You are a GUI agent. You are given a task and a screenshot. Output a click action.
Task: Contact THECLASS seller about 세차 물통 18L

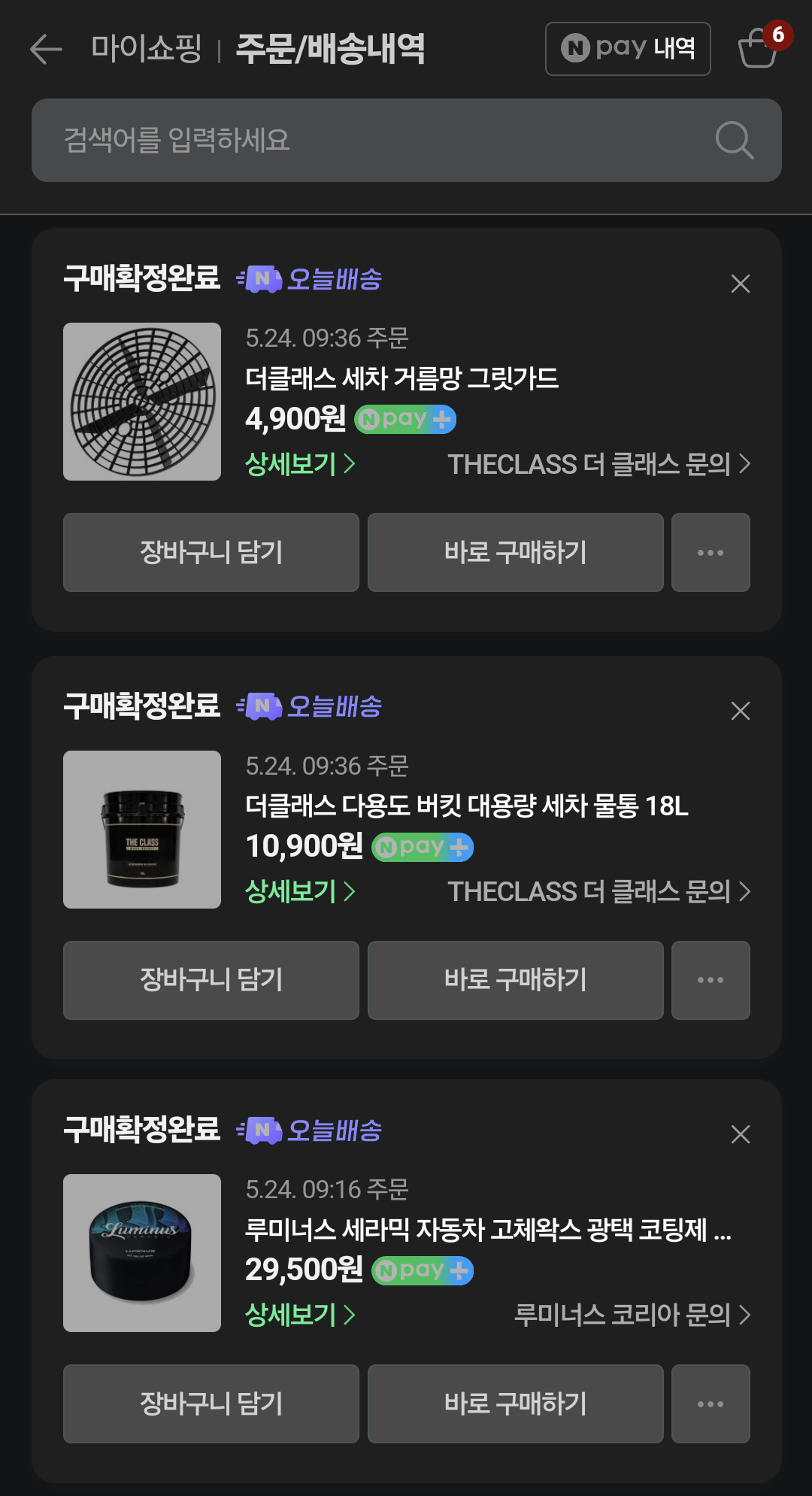point(598,891)
